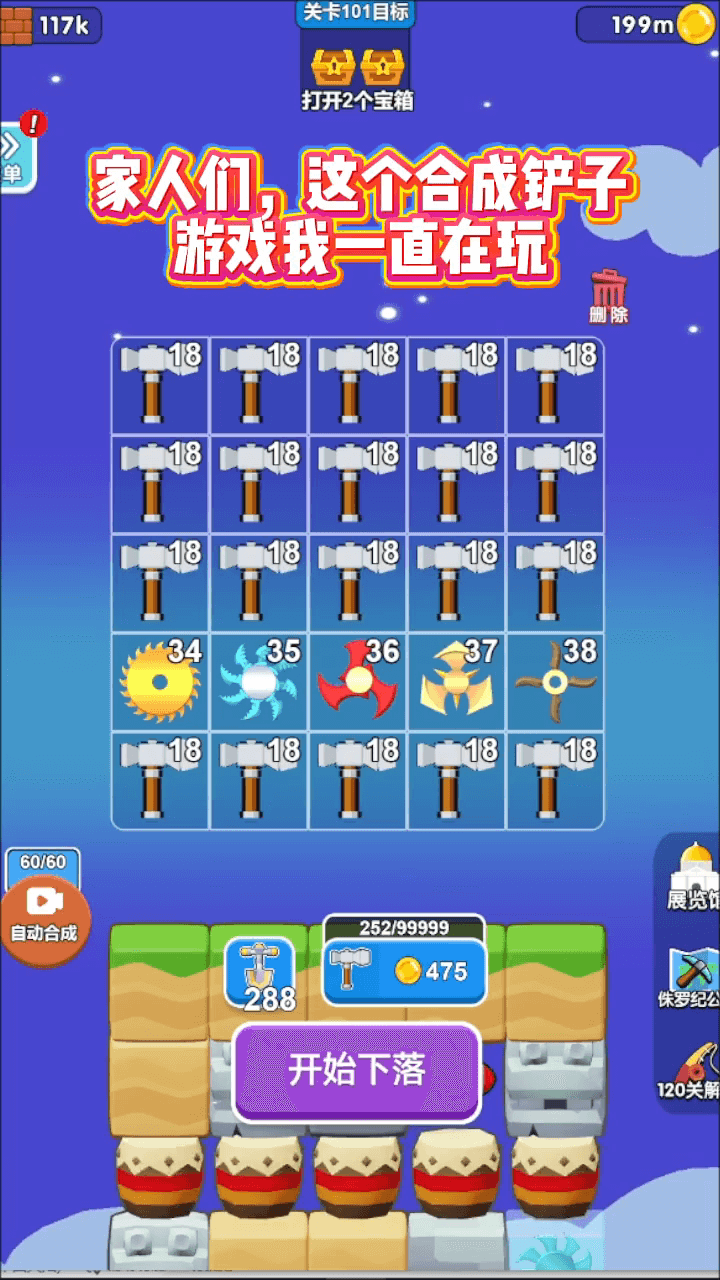The width and height of the screenshot is (720, 1280).
Task: Open the 删除 trash can
Action: pos(608,296)
